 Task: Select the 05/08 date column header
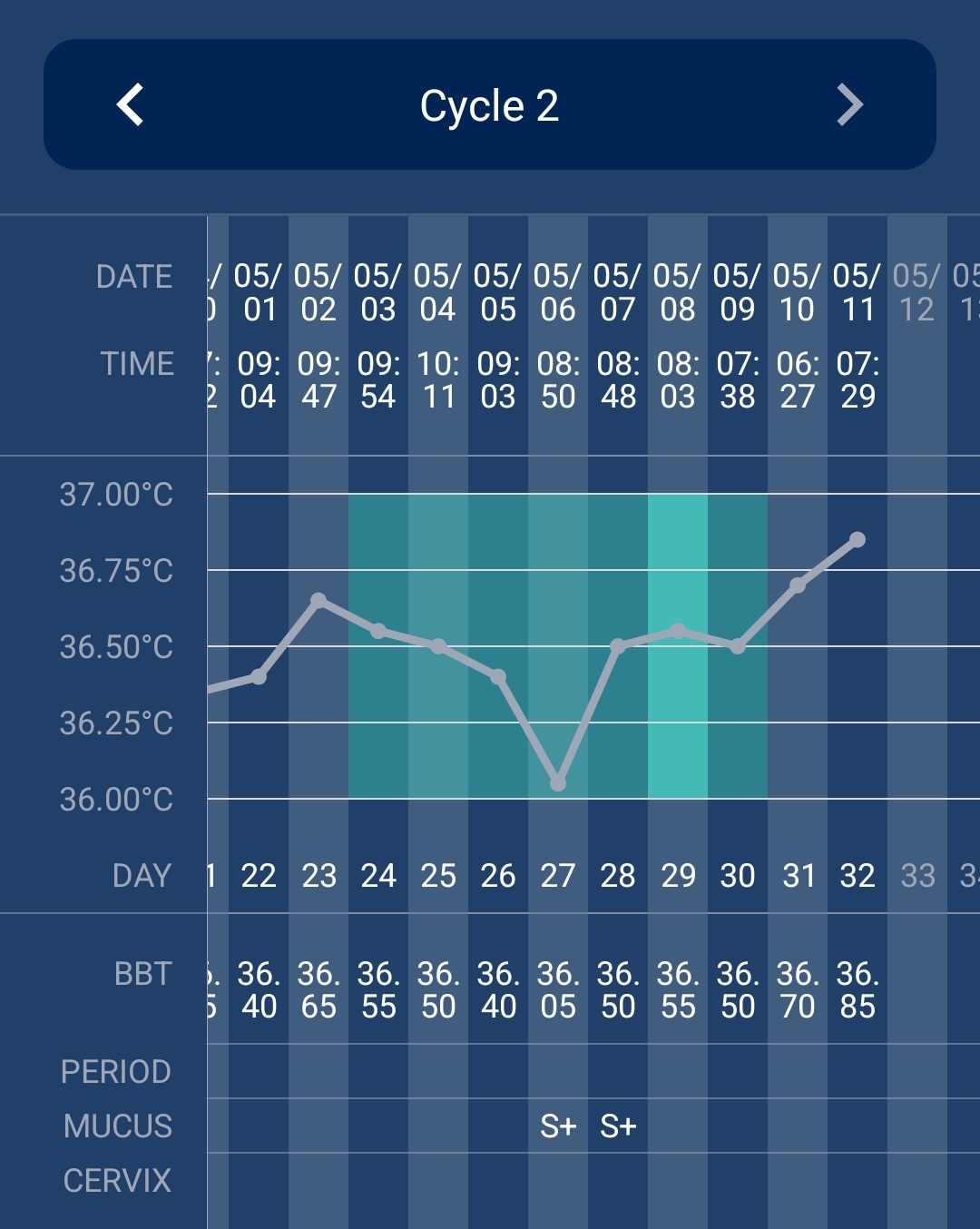point(678,292)
